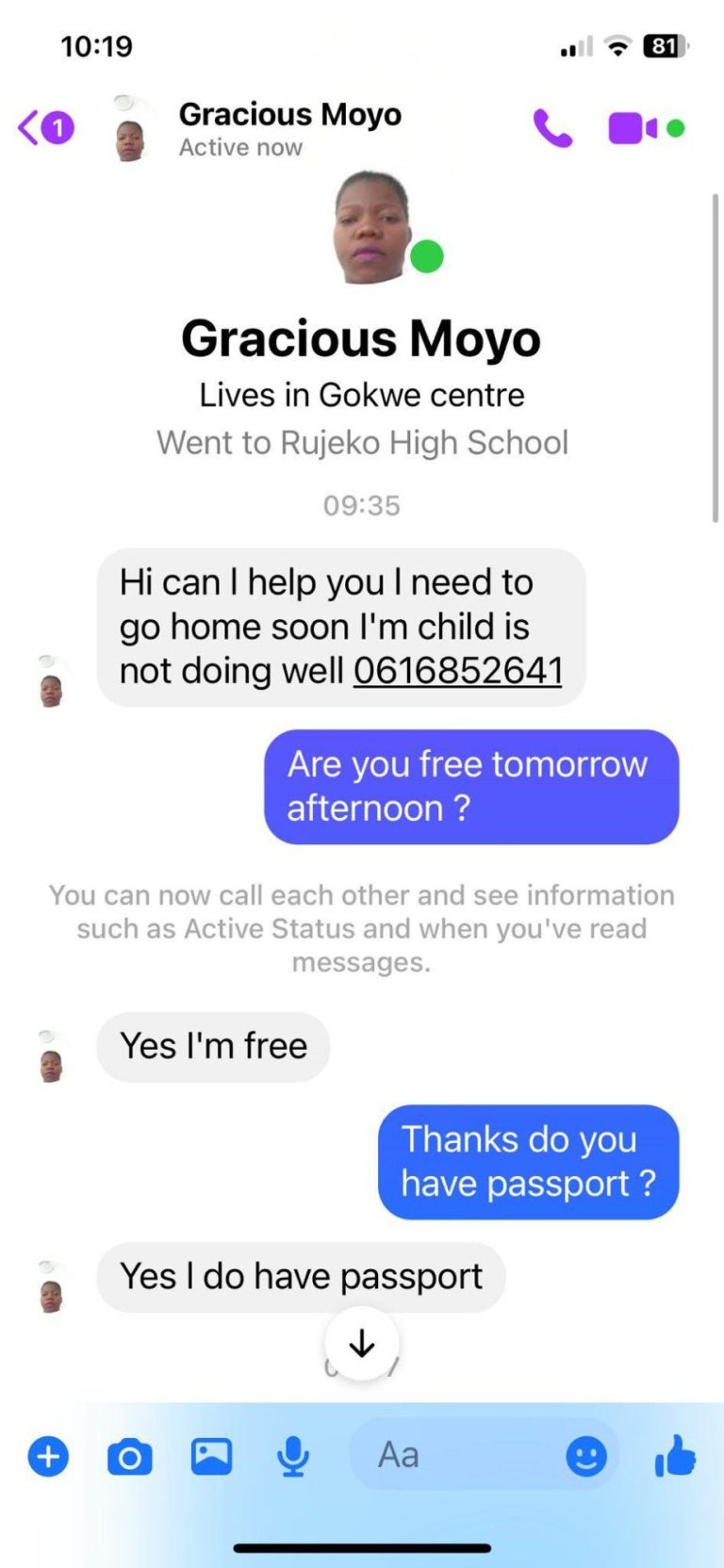
Task: Open the emoji picker
Action: coord(586,1457)
